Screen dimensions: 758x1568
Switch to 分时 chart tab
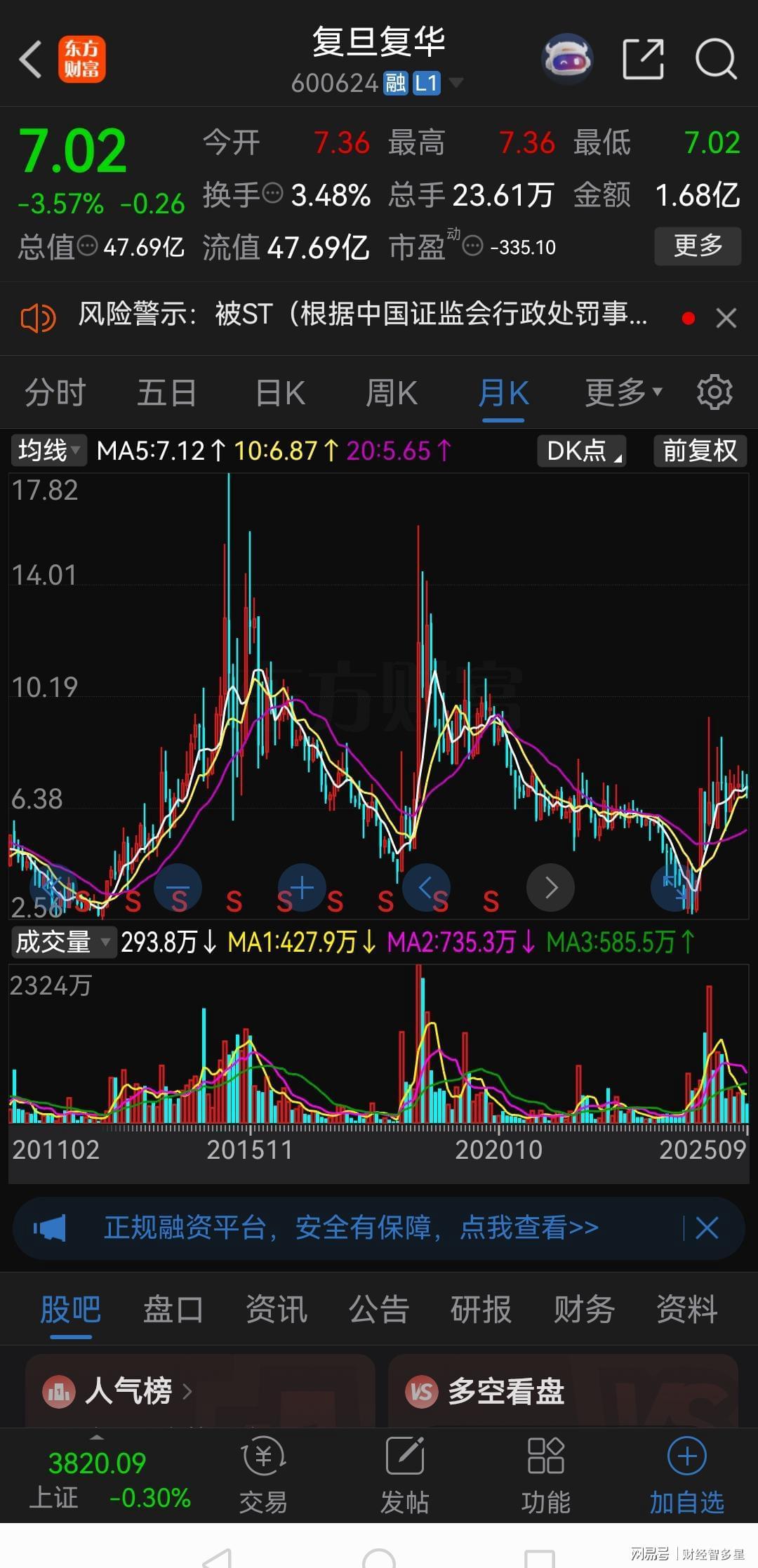(x=55, y=393)
